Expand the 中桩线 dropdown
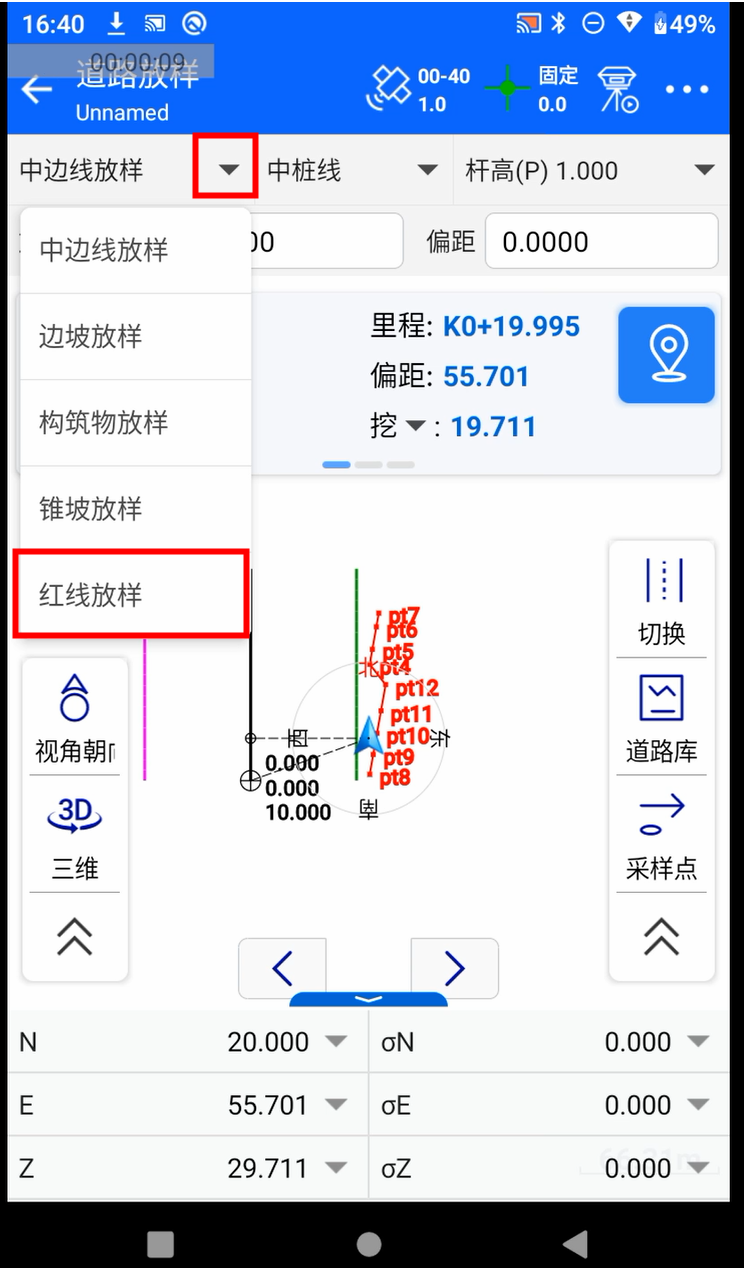The image size is (744, 1268). pos(353,170)
